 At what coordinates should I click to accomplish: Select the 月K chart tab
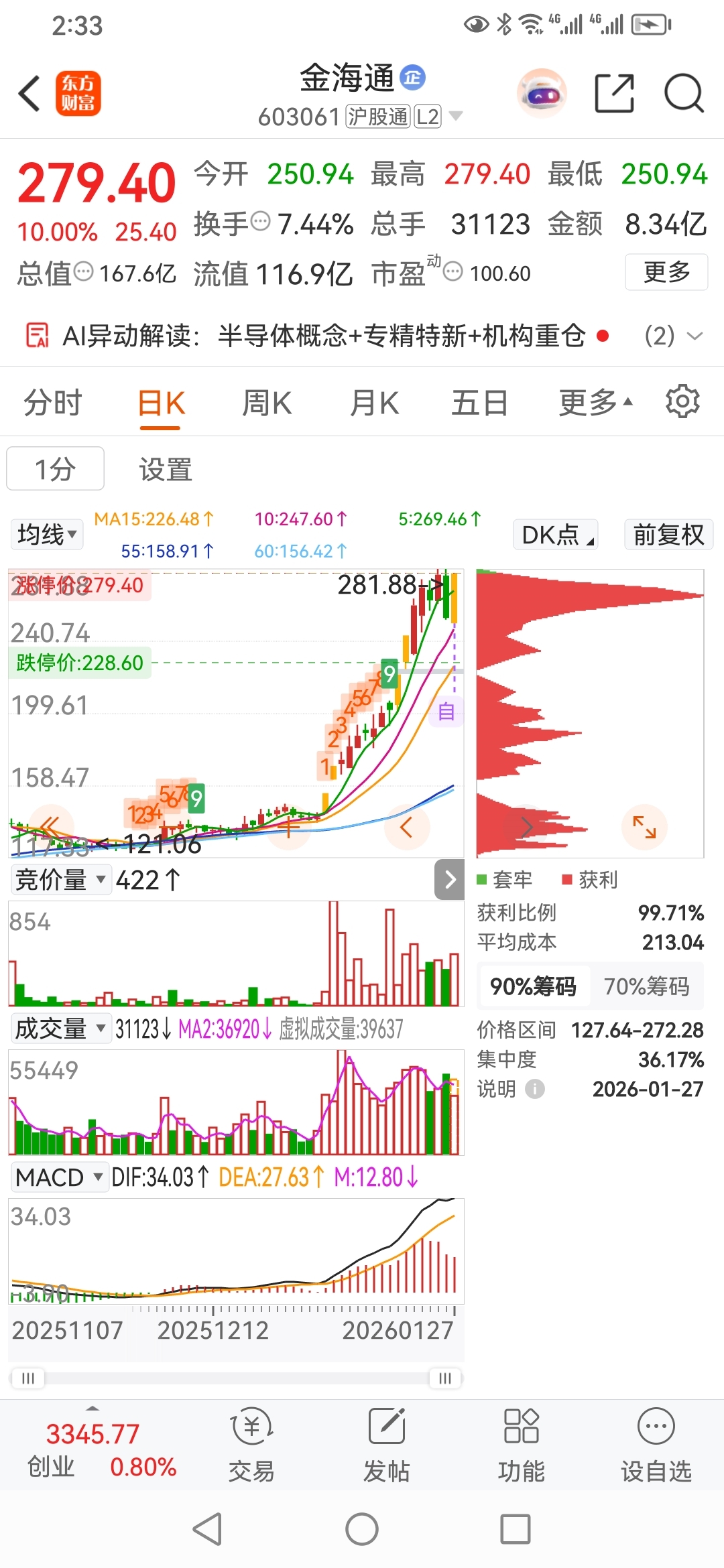click(x=374, y=403)
